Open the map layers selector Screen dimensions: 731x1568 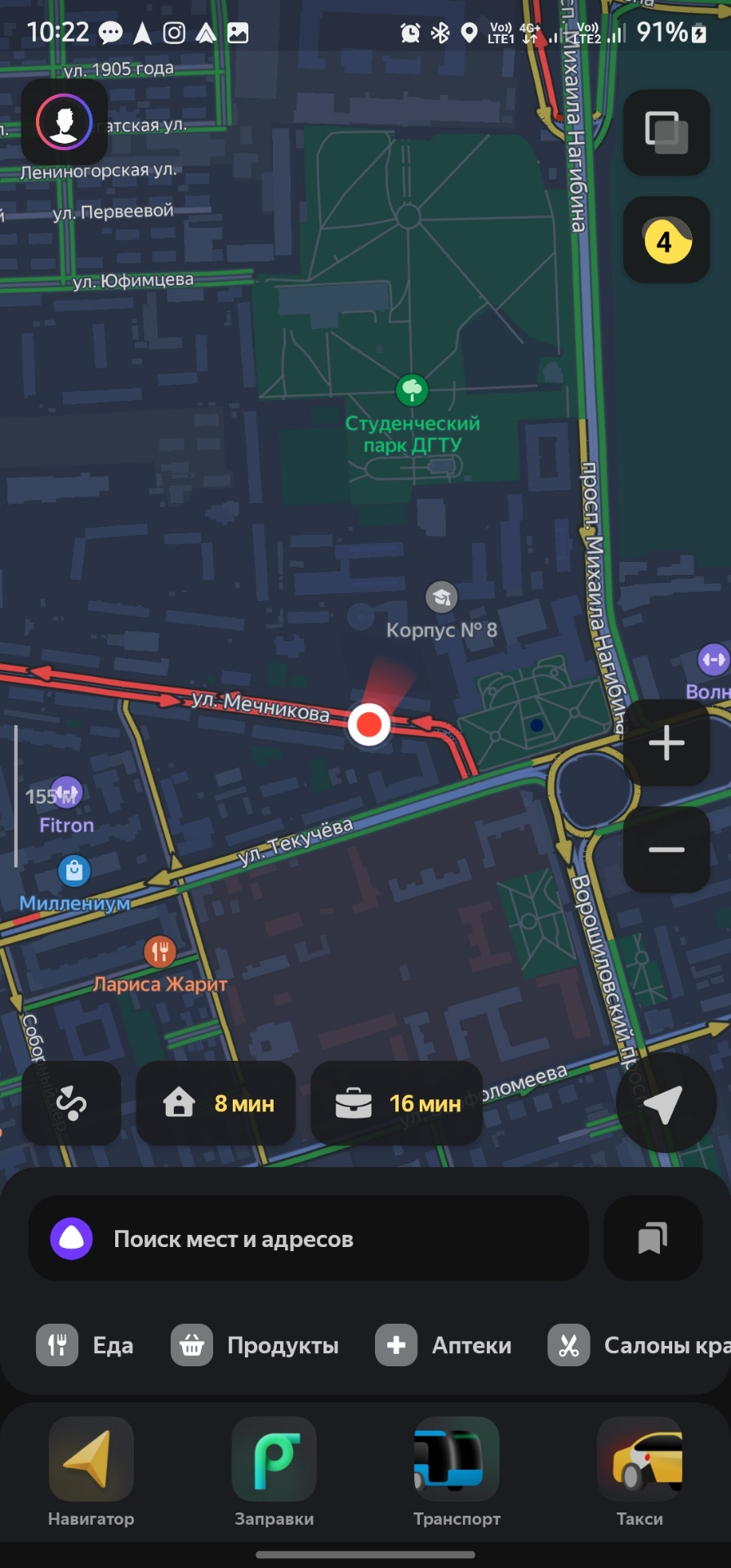click(666, 132)
